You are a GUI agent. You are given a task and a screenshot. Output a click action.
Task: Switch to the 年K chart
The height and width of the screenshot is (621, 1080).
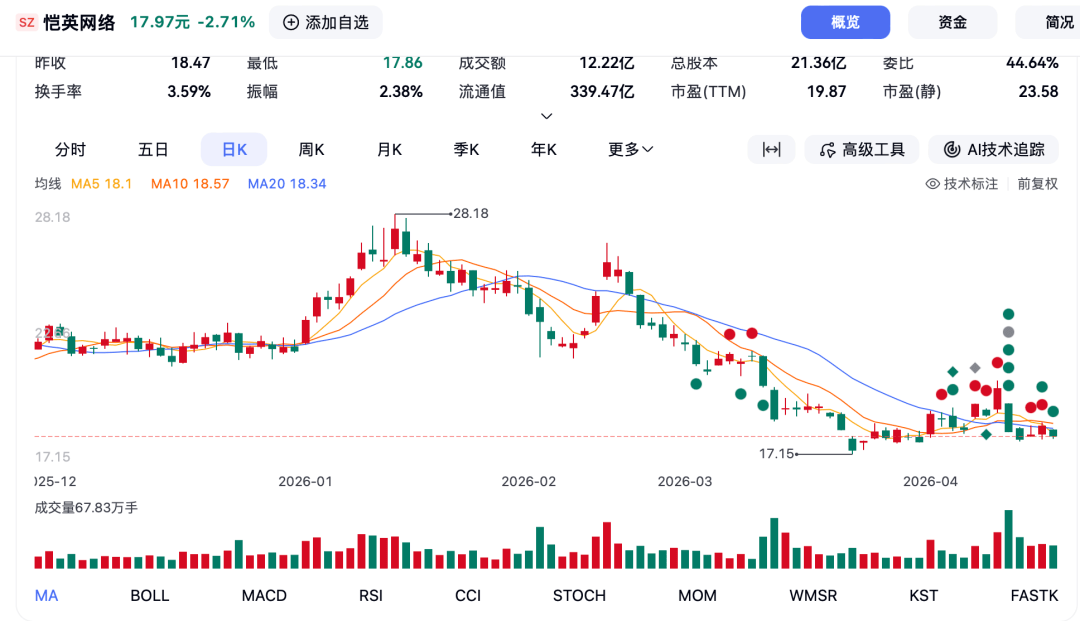(544, 149)
